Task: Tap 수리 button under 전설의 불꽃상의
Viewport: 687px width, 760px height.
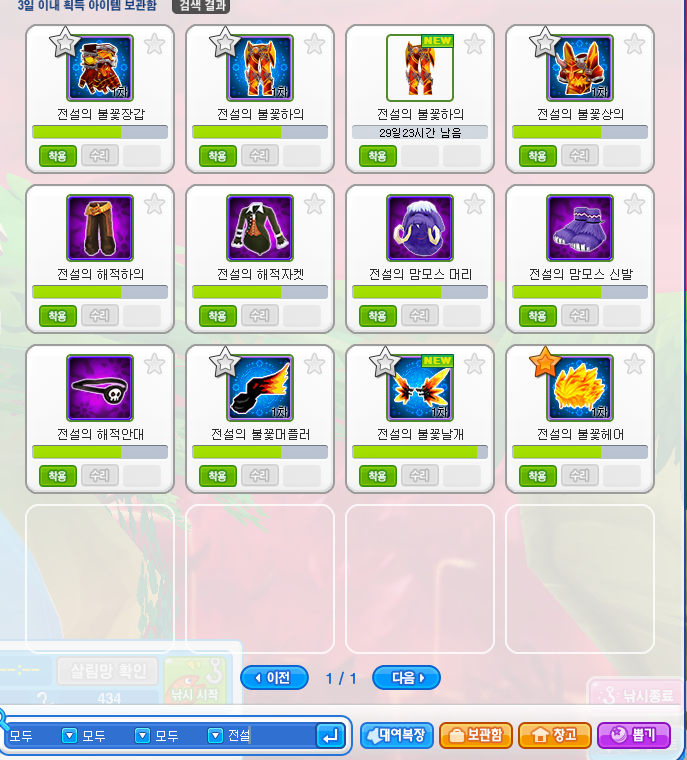Action: point(578,156)
